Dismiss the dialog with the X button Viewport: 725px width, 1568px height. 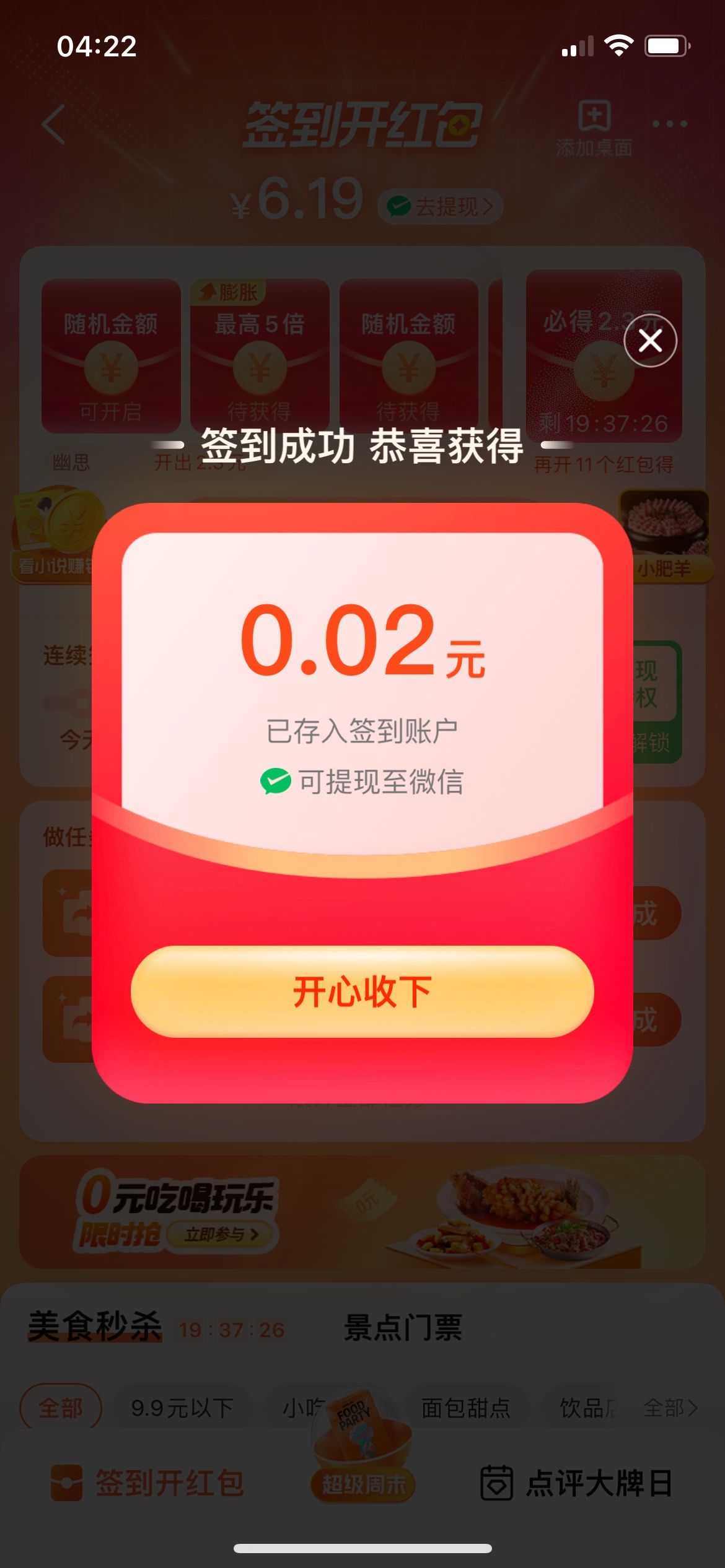tap(650, 342)
